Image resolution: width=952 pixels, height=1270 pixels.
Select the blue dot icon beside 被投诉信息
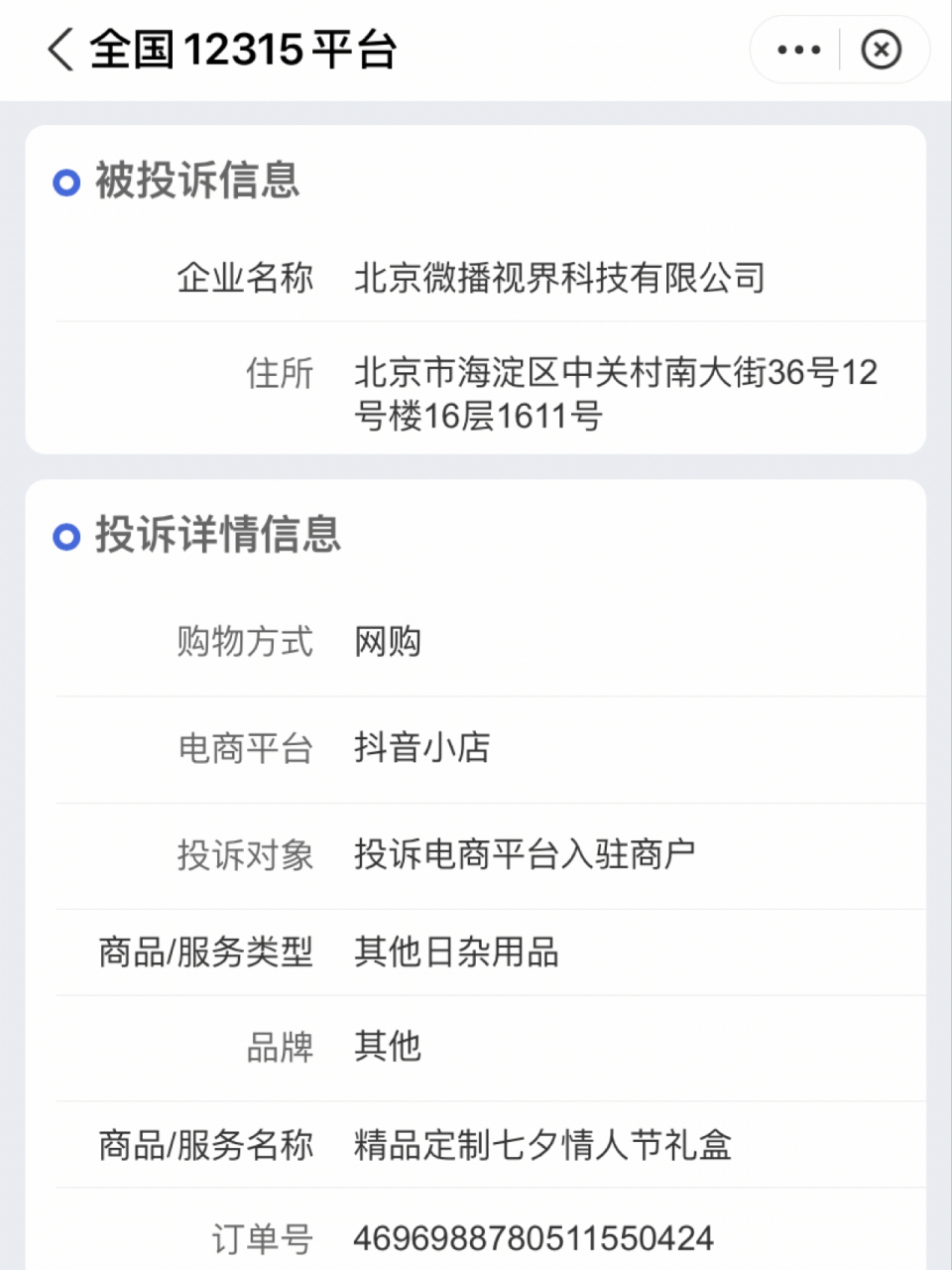66,182
